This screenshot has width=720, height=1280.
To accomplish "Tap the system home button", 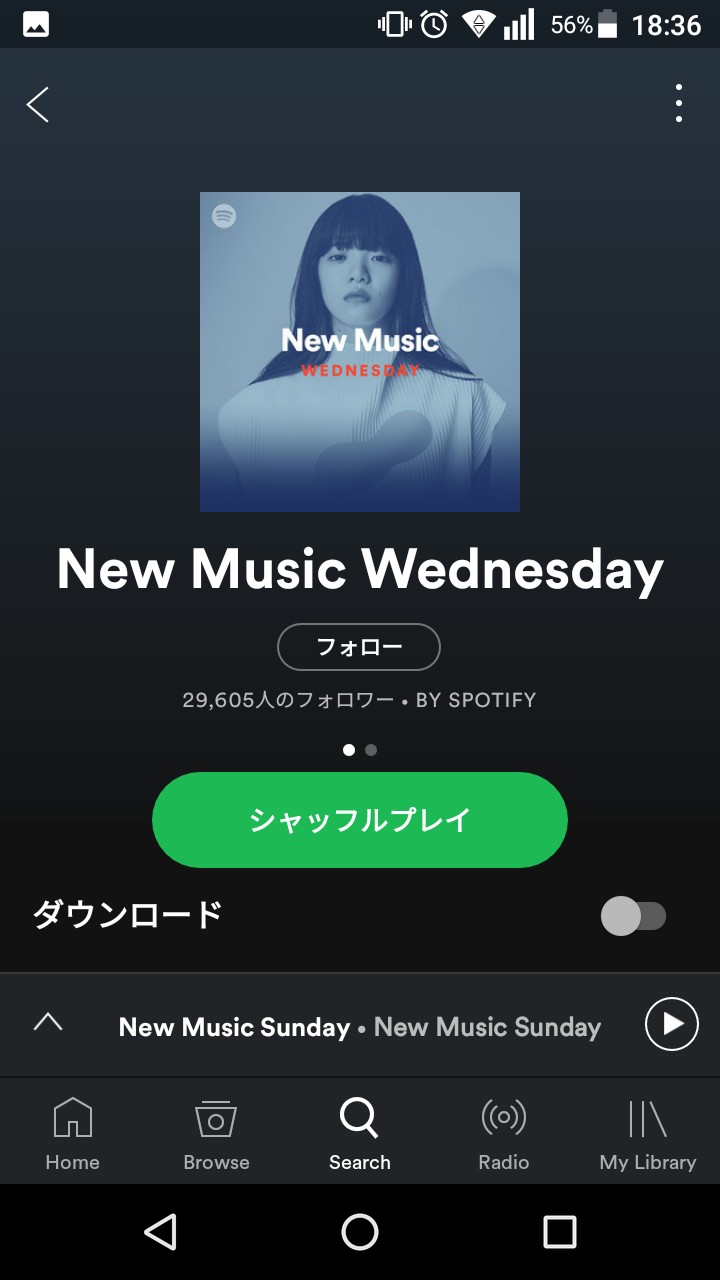I will (360, 1232).
